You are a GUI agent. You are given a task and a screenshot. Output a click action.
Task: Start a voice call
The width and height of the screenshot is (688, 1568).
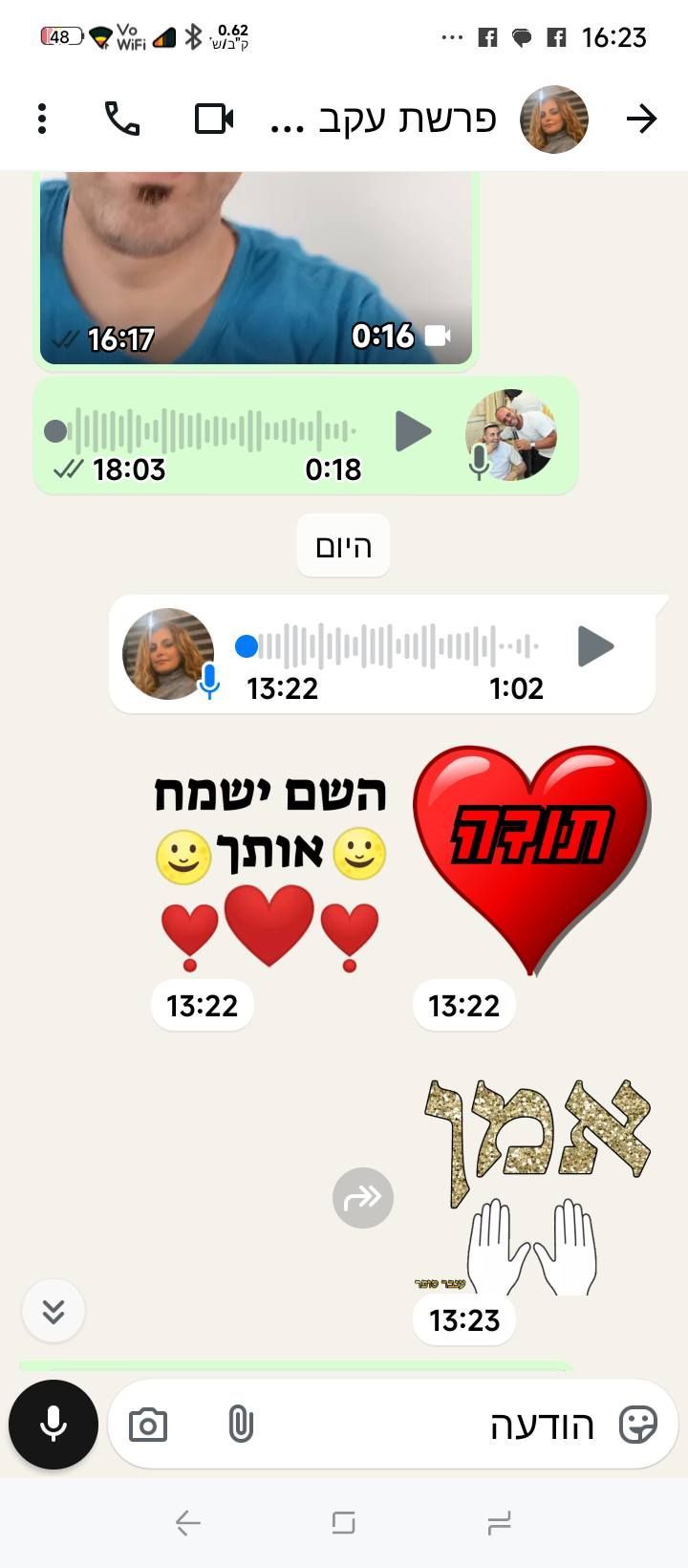coord(122,119)
